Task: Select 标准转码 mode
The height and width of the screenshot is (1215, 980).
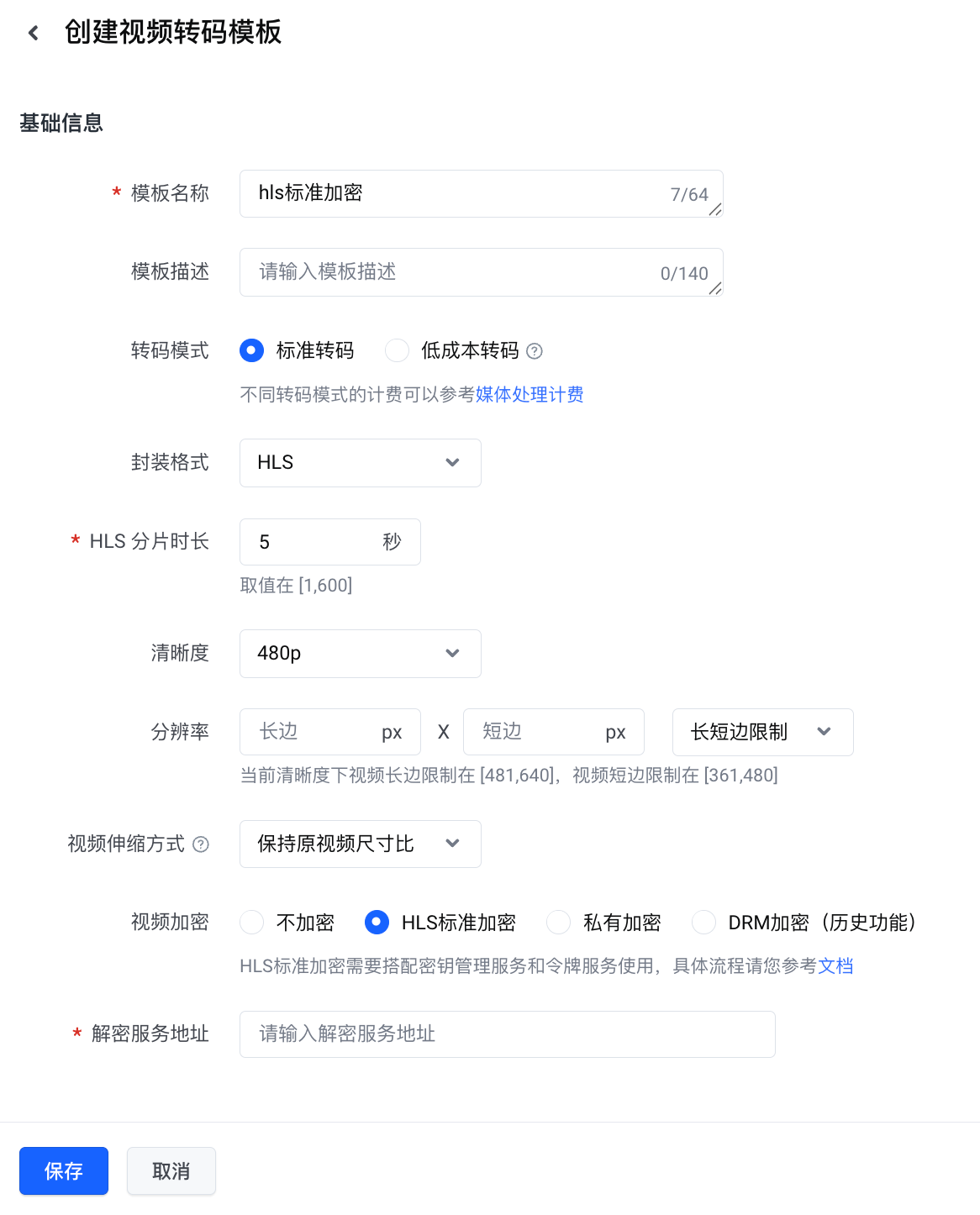Action: 252,350
